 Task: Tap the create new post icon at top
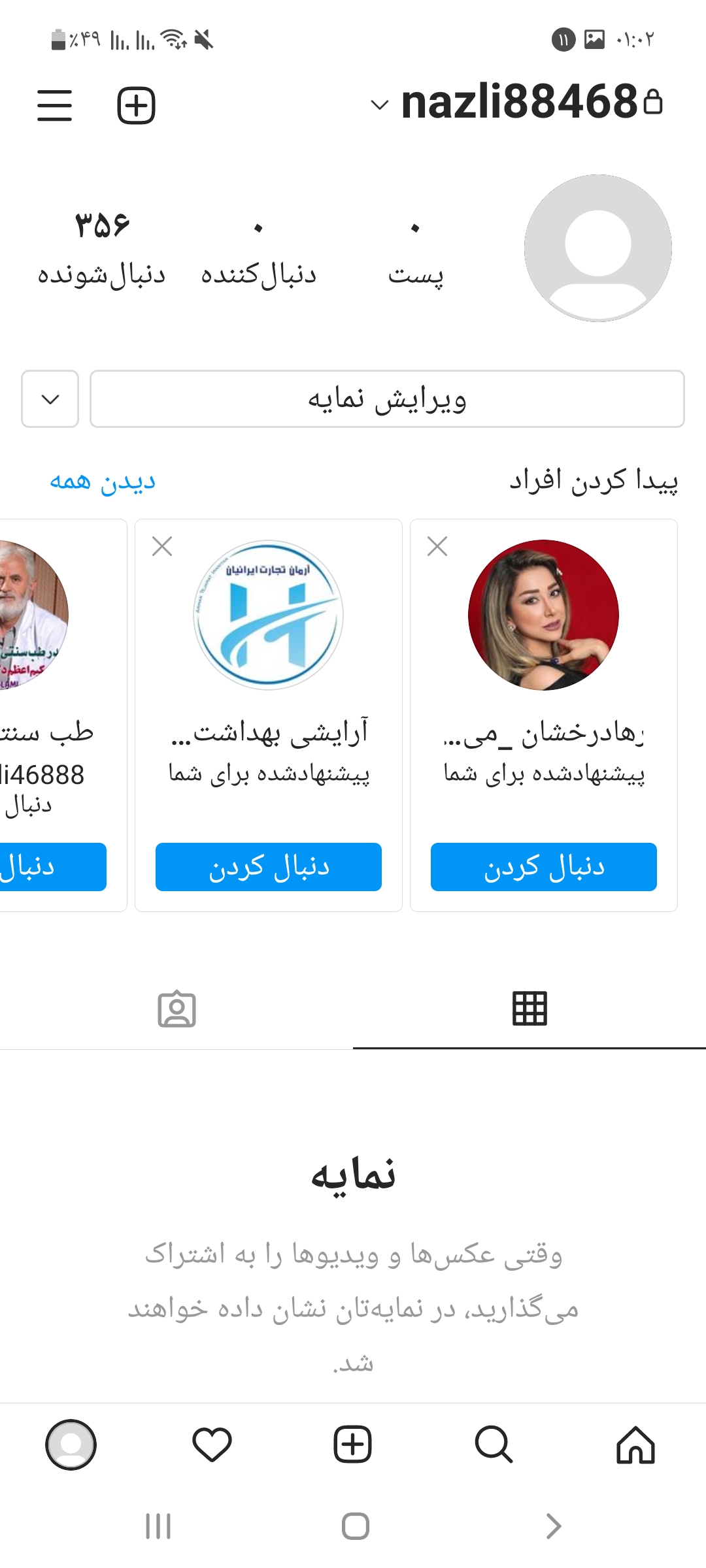136,105
